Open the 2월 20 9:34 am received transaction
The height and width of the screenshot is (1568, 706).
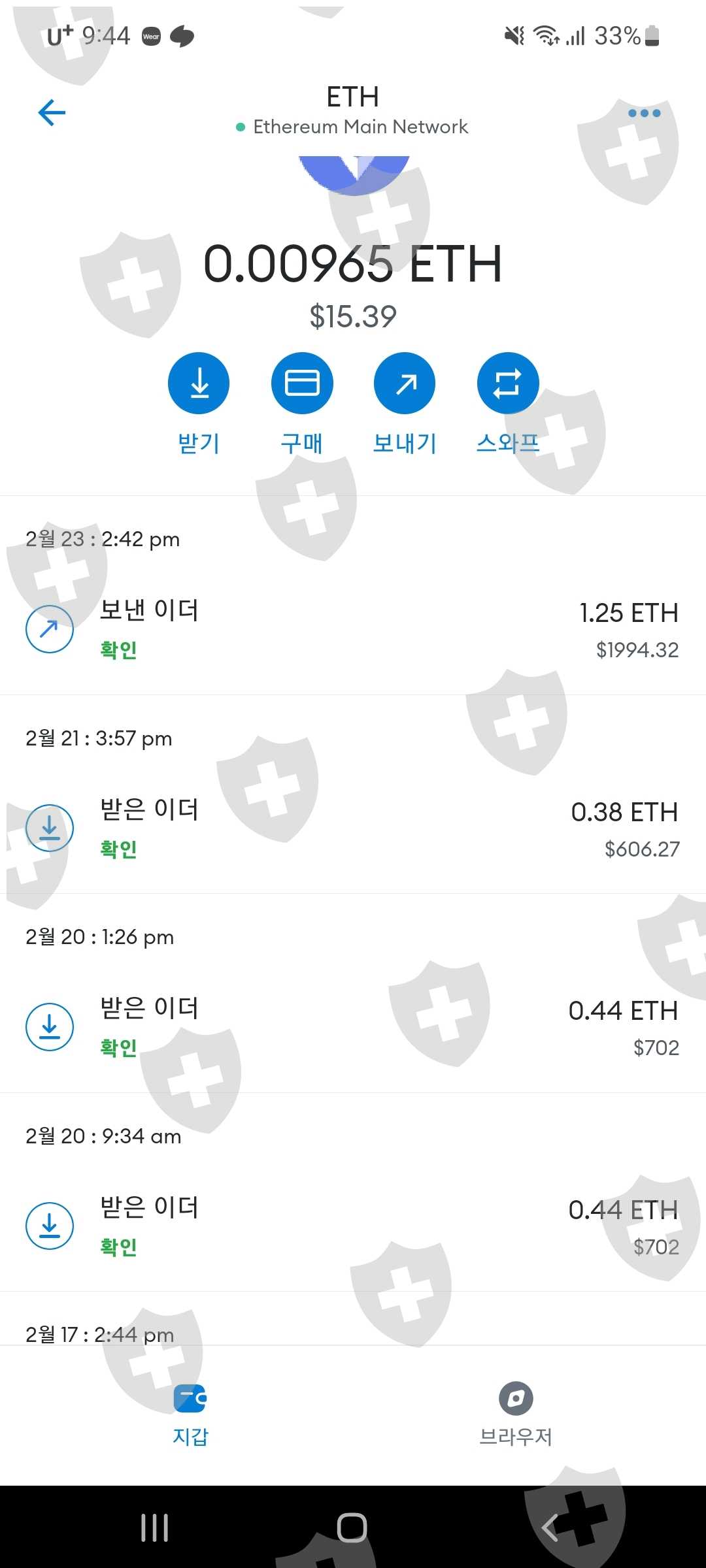tap(353, 1226)
